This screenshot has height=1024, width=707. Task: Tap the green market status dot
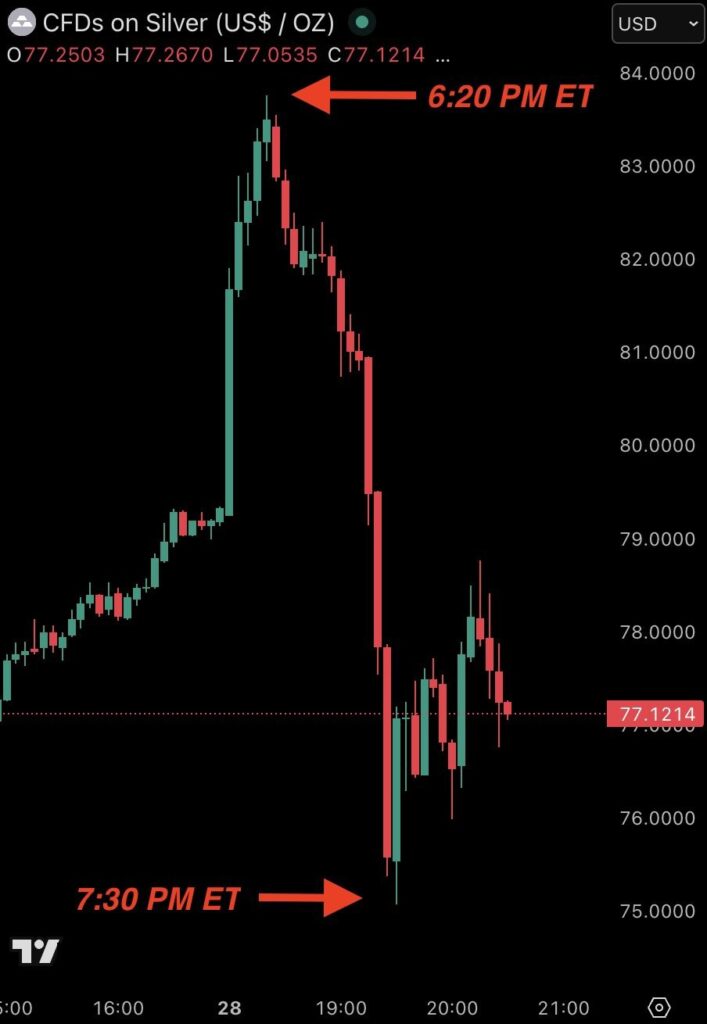pos(362,22)
